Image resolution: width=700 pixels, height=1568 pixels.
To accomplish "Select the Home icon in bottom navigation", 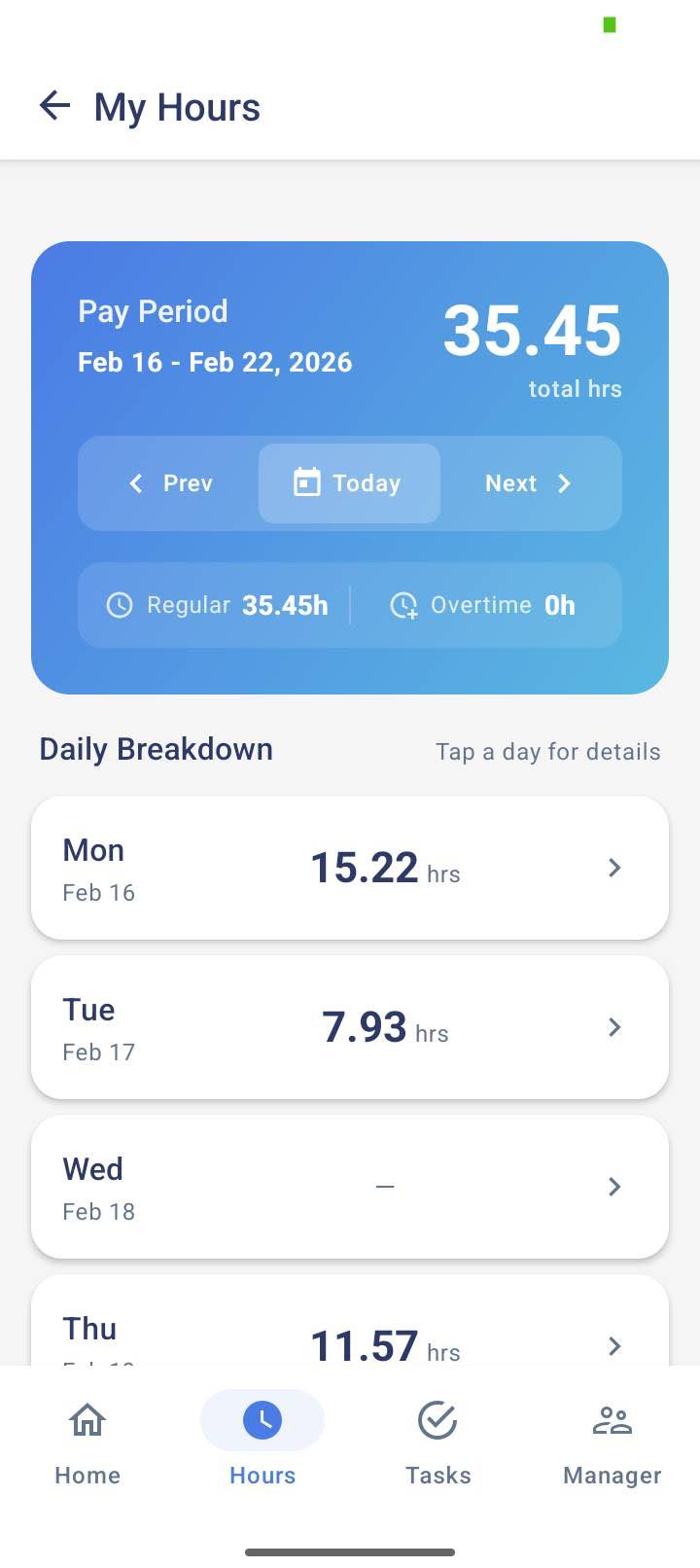I will [x=87, y=1419].
